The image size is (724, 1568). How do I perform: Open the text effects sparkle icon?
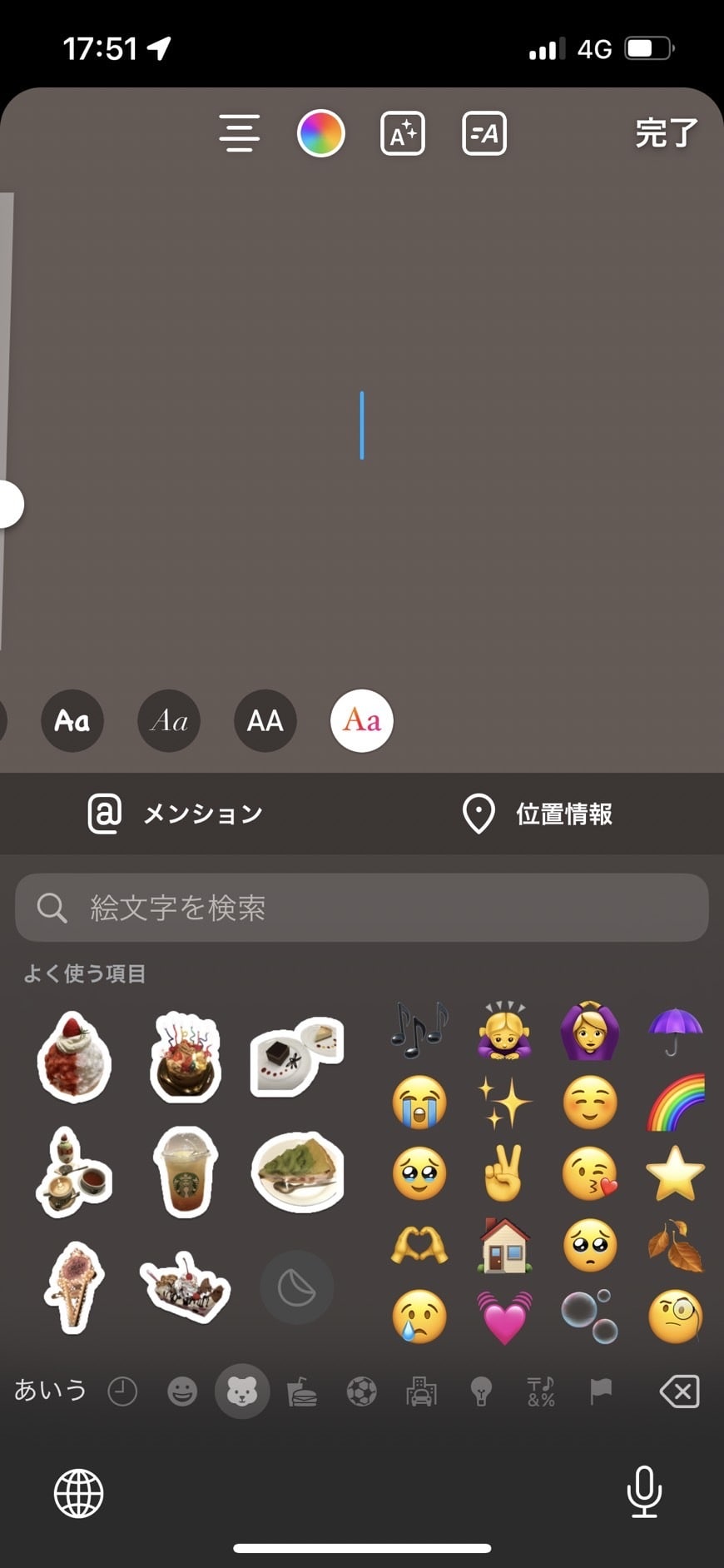pyautogui.click(x=402, y=133)
